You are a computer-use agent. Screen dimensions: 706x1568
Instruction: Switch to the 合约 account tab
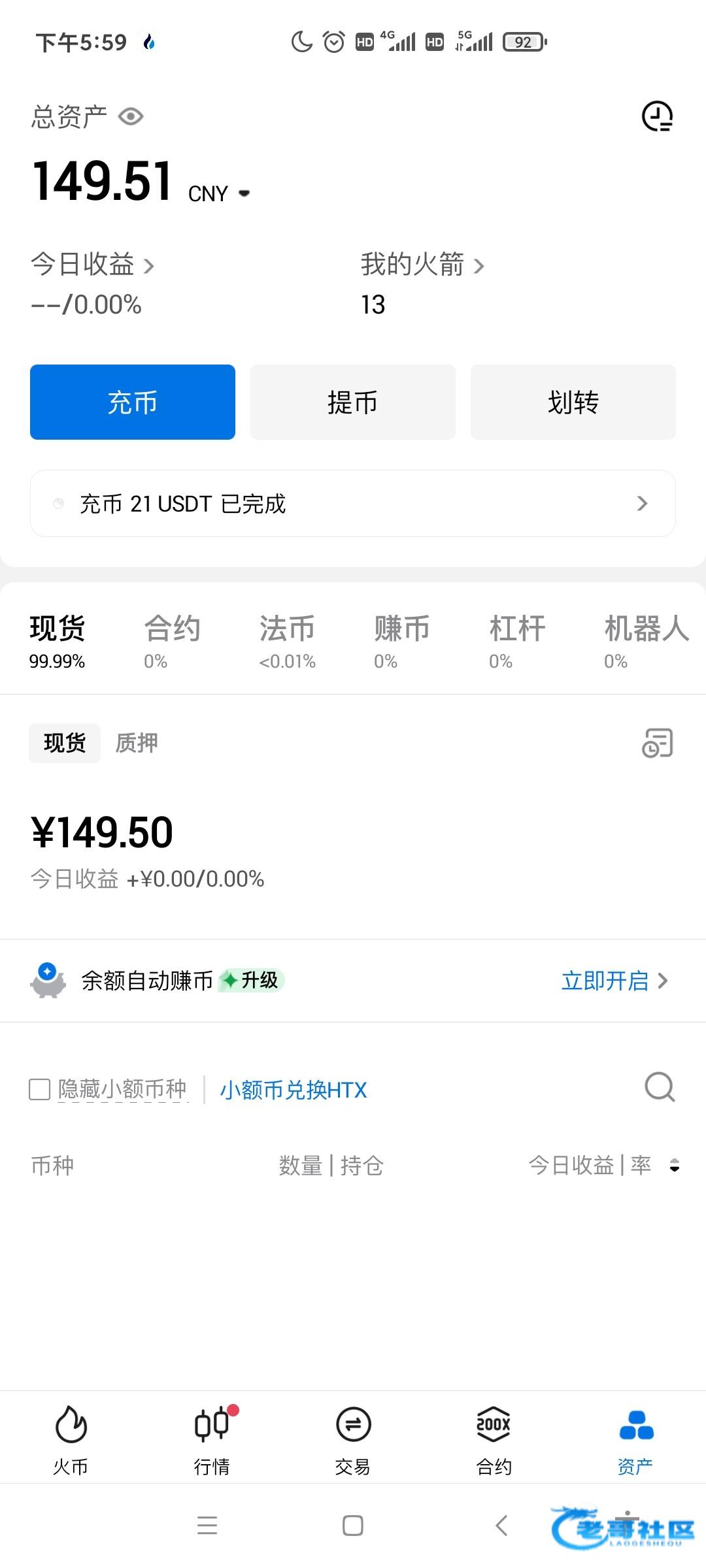pyautogui.click(x=172, y=641)
